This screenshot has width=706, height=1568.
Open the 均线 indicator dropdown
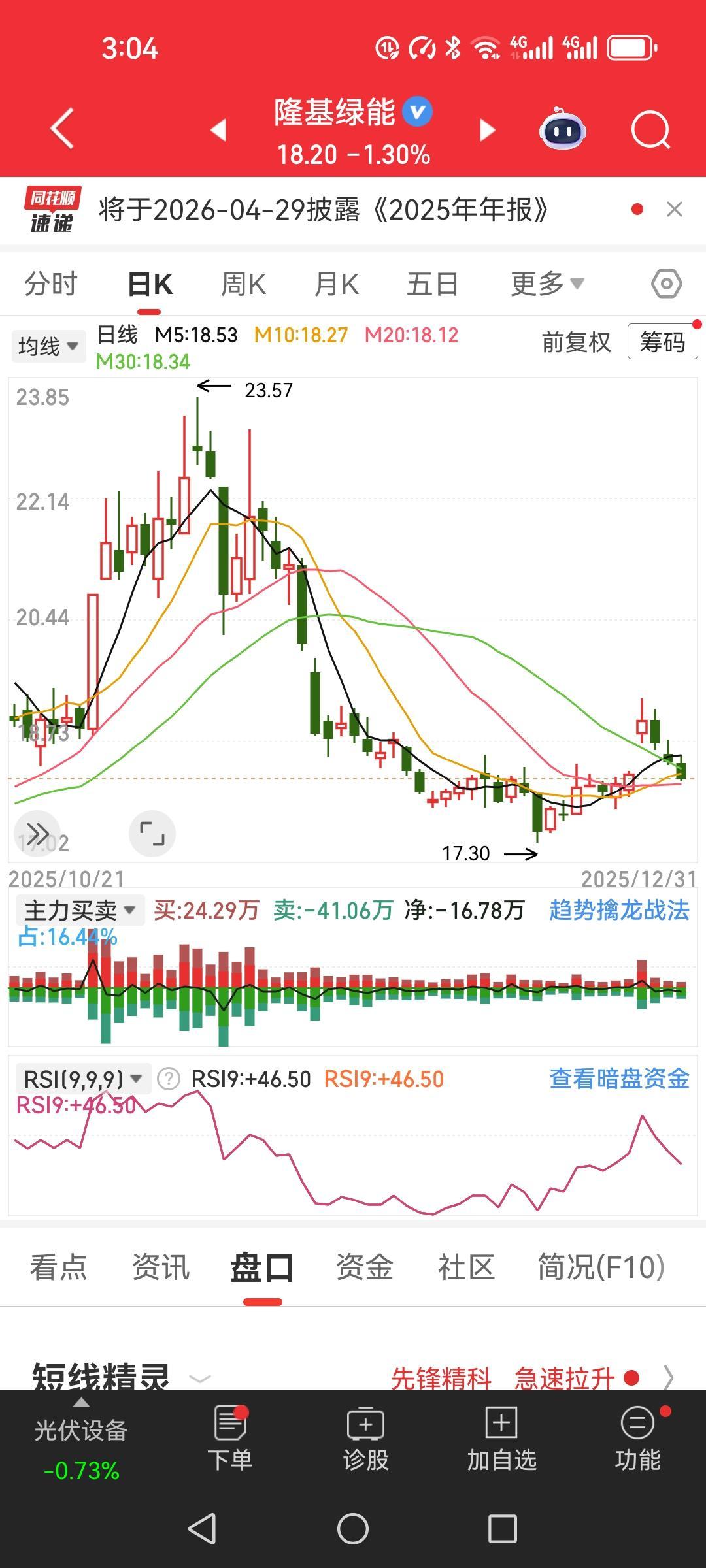[48, 346]
